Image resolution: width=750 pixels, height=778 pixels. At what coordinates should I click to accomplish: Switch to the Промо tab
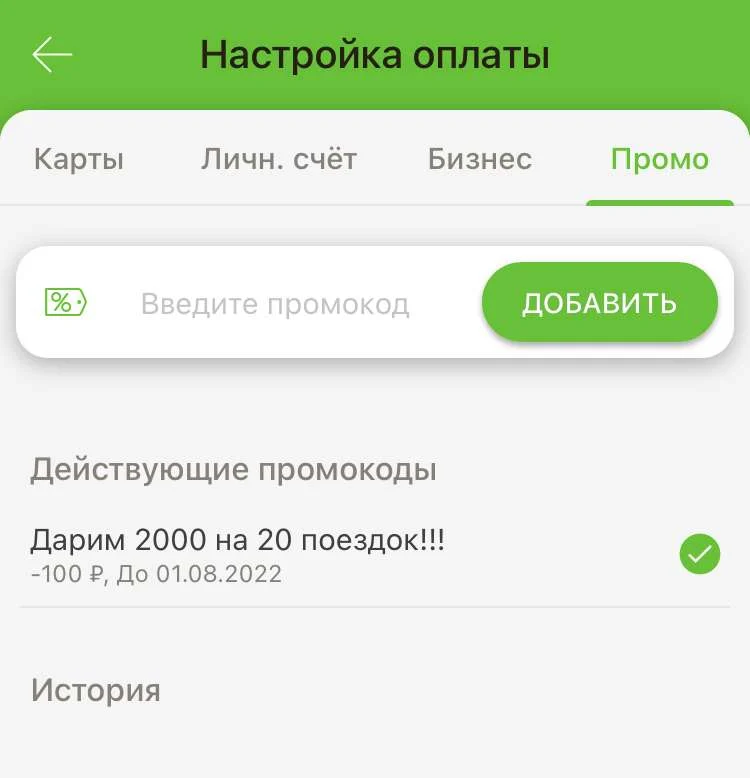pyautogui.click(x=659, y=159)
